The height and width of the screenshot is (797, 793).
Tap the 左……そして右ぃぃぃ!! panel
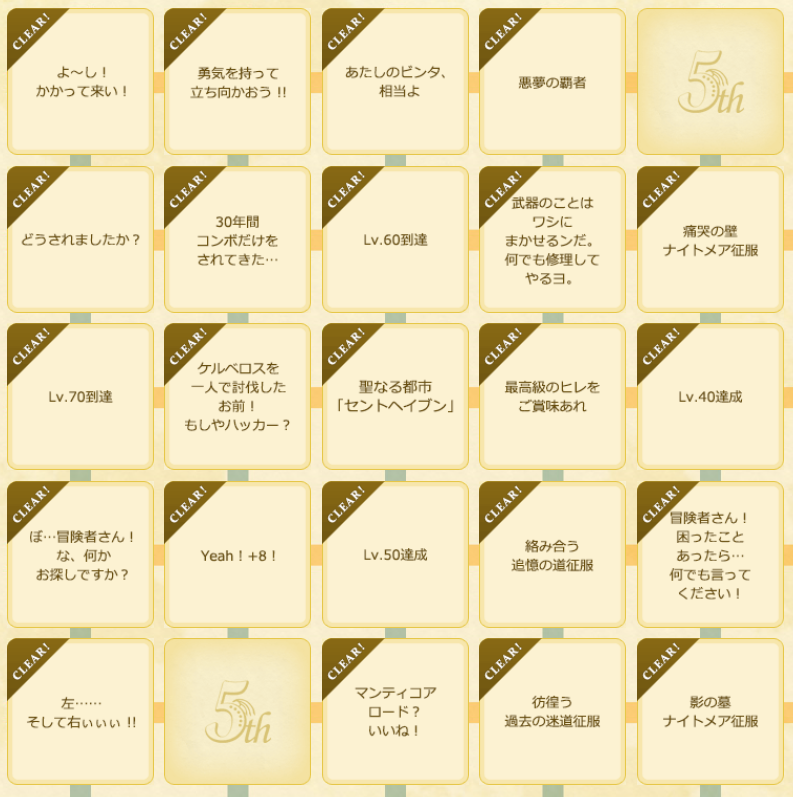80,711
